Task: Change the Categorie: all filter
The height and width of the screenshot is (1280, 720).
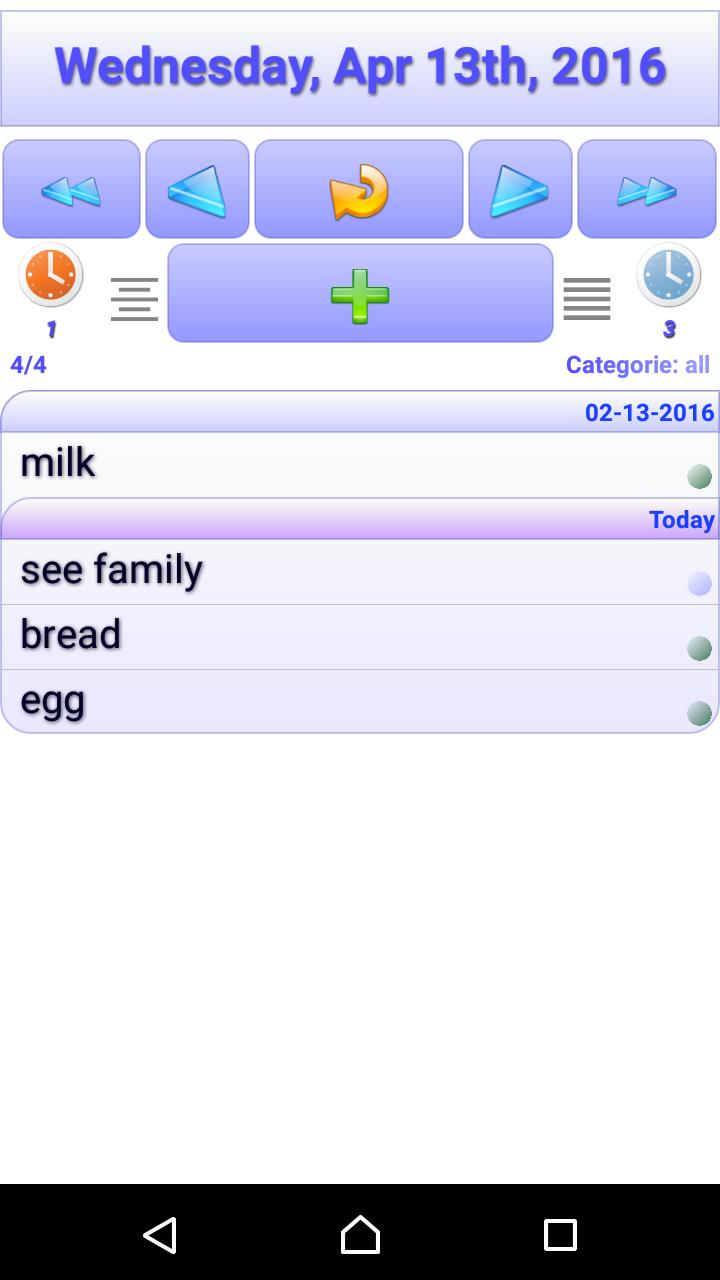Action: tap(637, 364)
